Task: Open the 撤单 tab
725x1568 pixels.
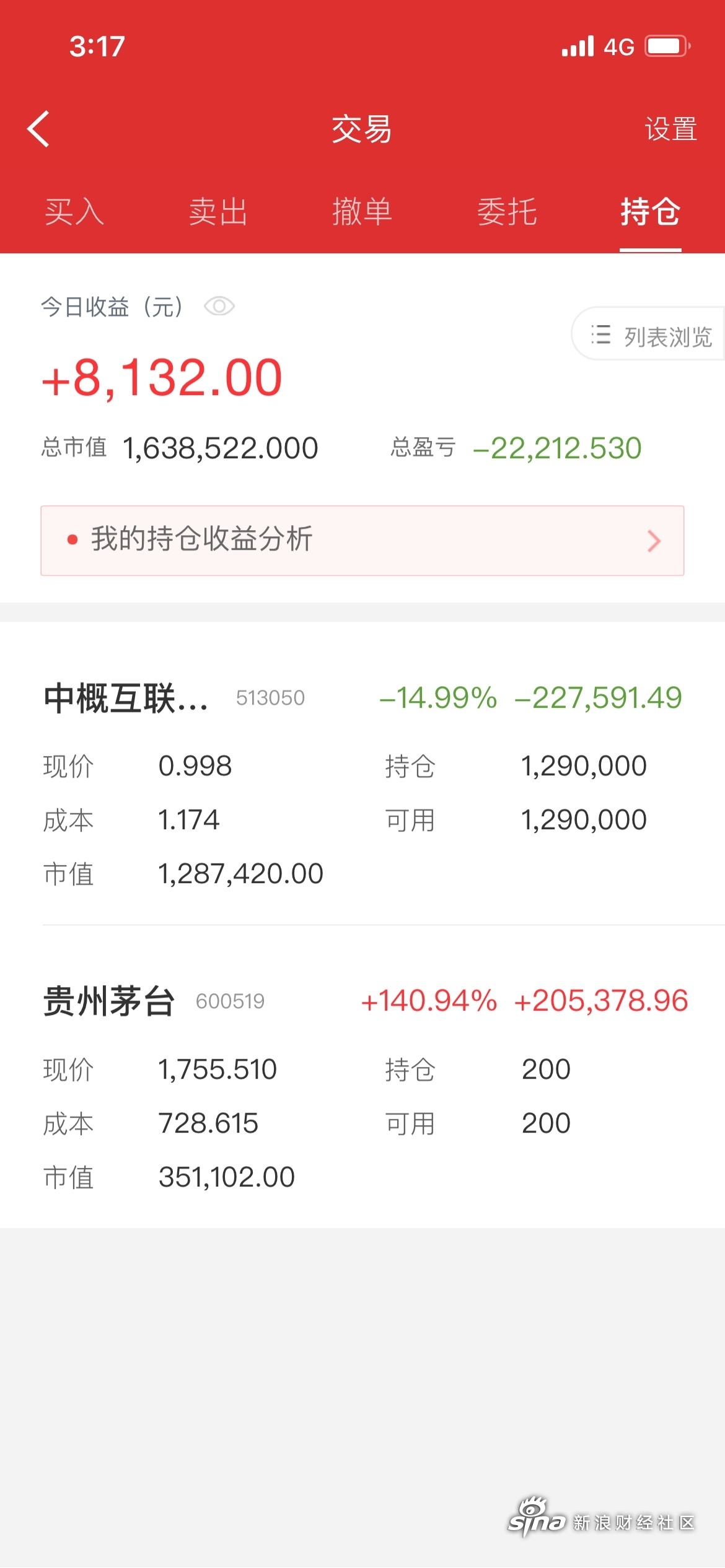Action: tap(362, 212)
